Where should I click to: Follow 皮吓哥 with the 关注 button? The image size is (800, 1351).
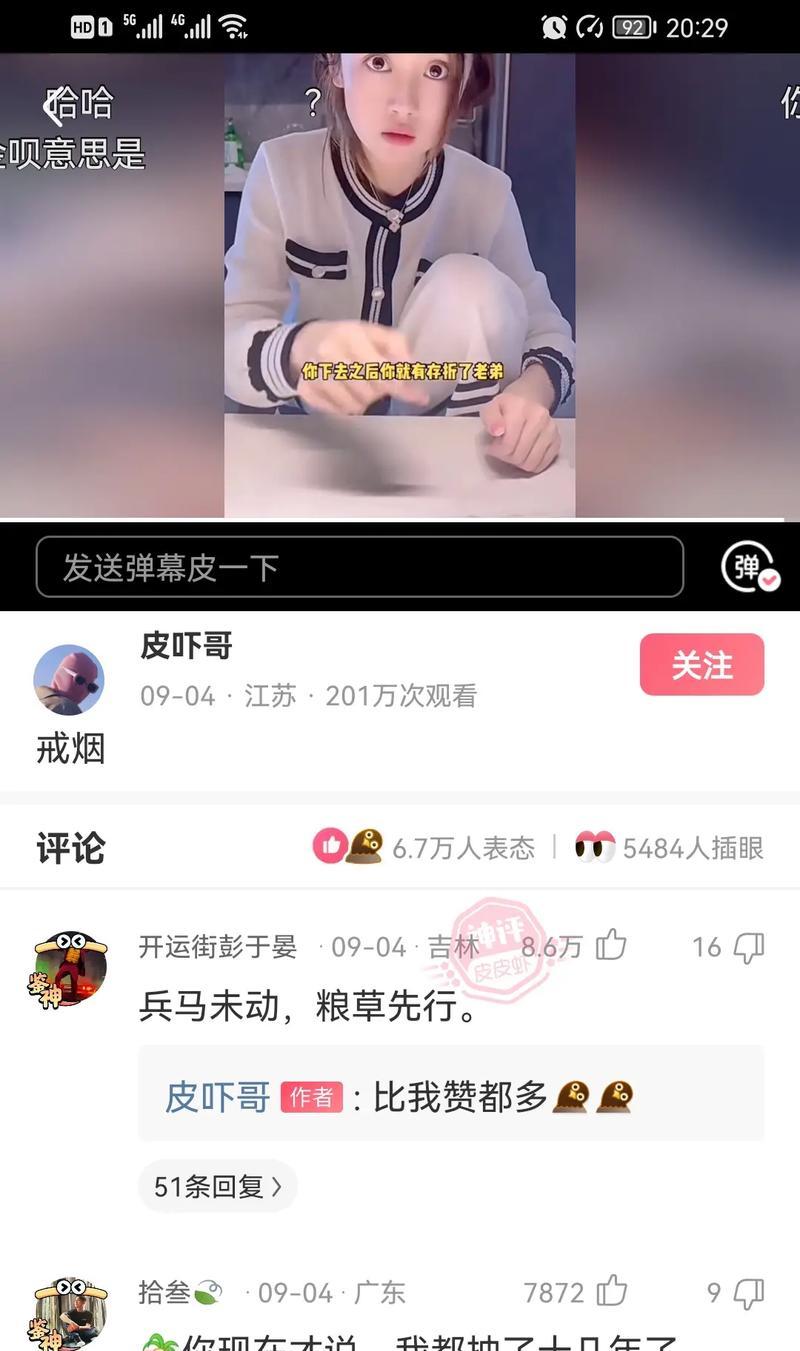[x=702, y=665]
